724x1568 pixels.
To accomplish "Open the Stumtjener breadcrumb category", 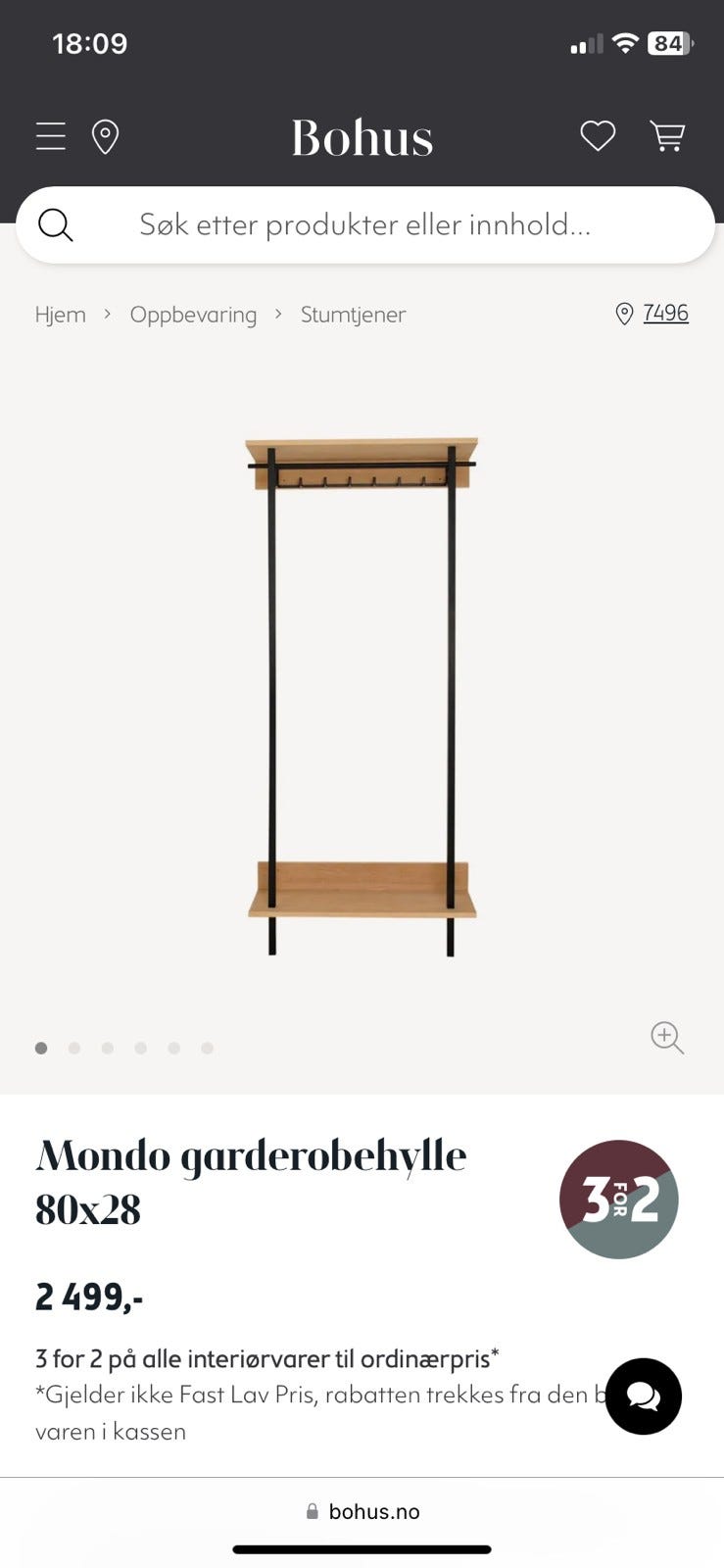I will (353, 315).
